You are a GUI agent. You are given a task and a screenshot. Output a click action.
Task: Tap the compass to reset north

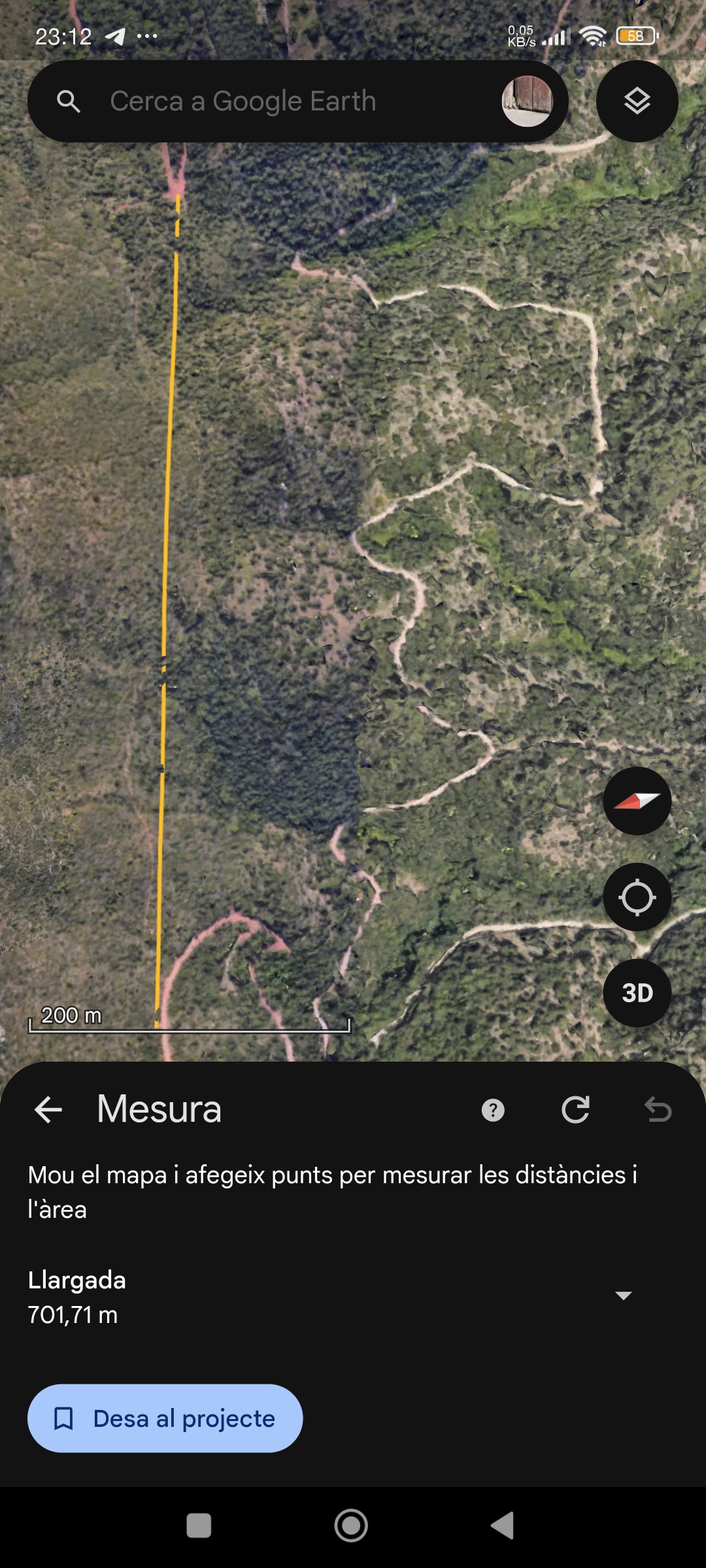[x=637, y=800]
